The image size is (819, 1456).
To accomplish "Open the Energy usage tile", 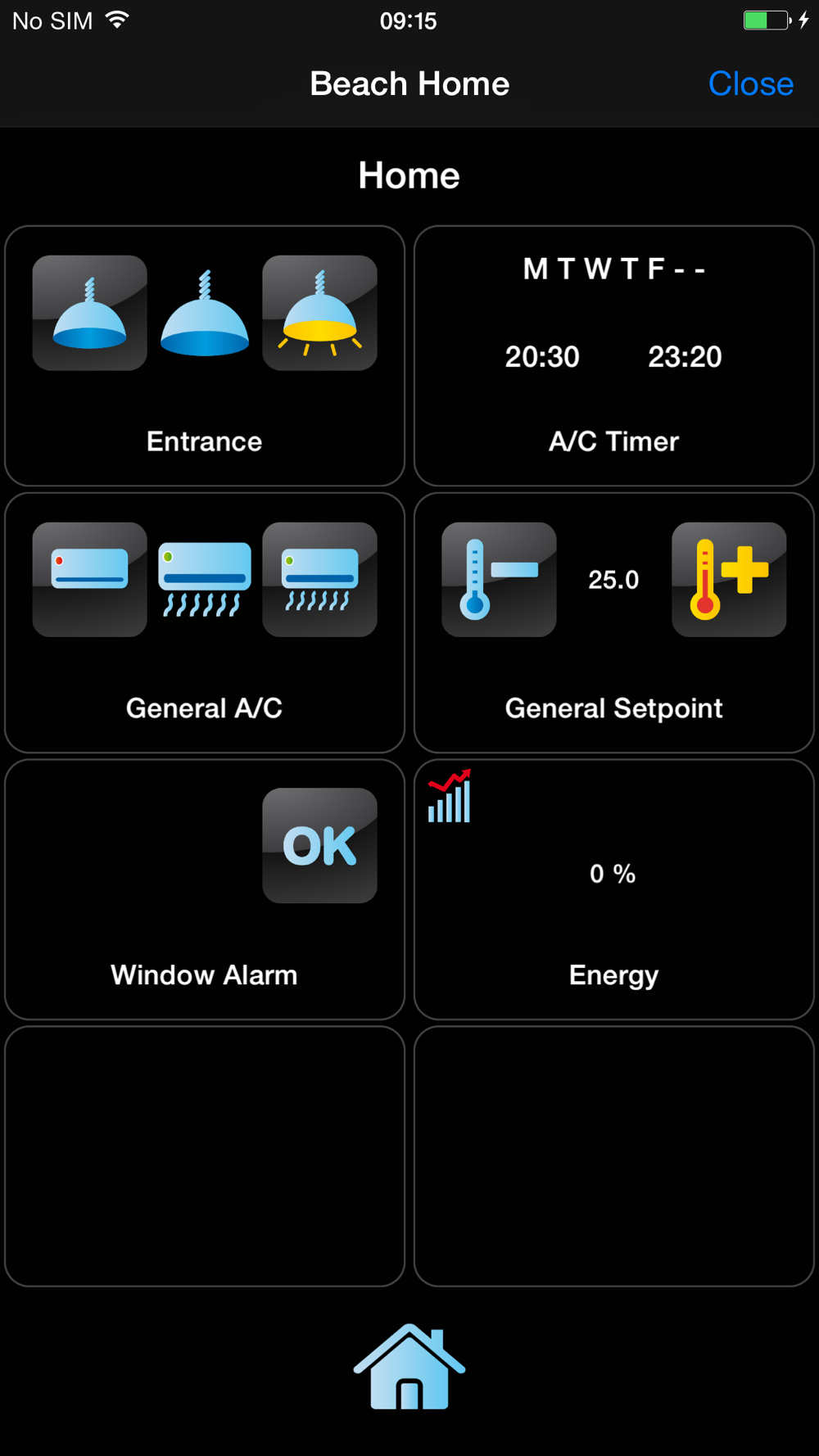I will [613, 889].
